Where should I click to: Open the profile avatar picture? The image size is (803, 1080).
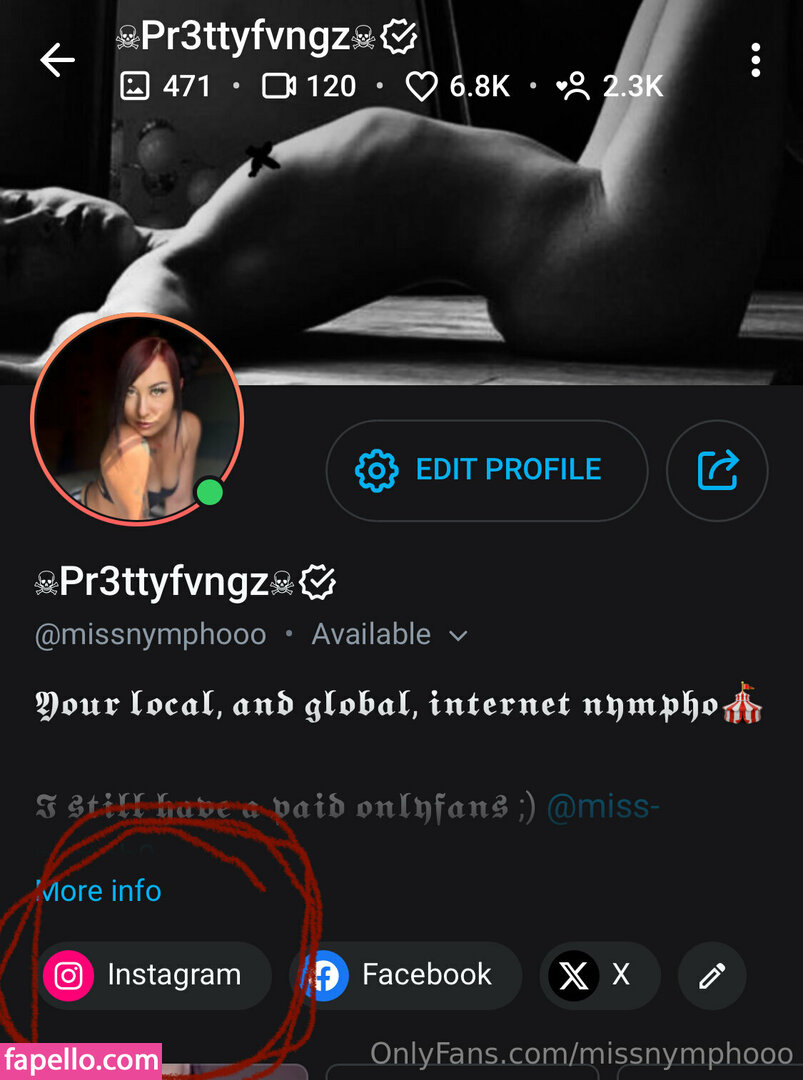pyautogui.click(x=137, y=420)
